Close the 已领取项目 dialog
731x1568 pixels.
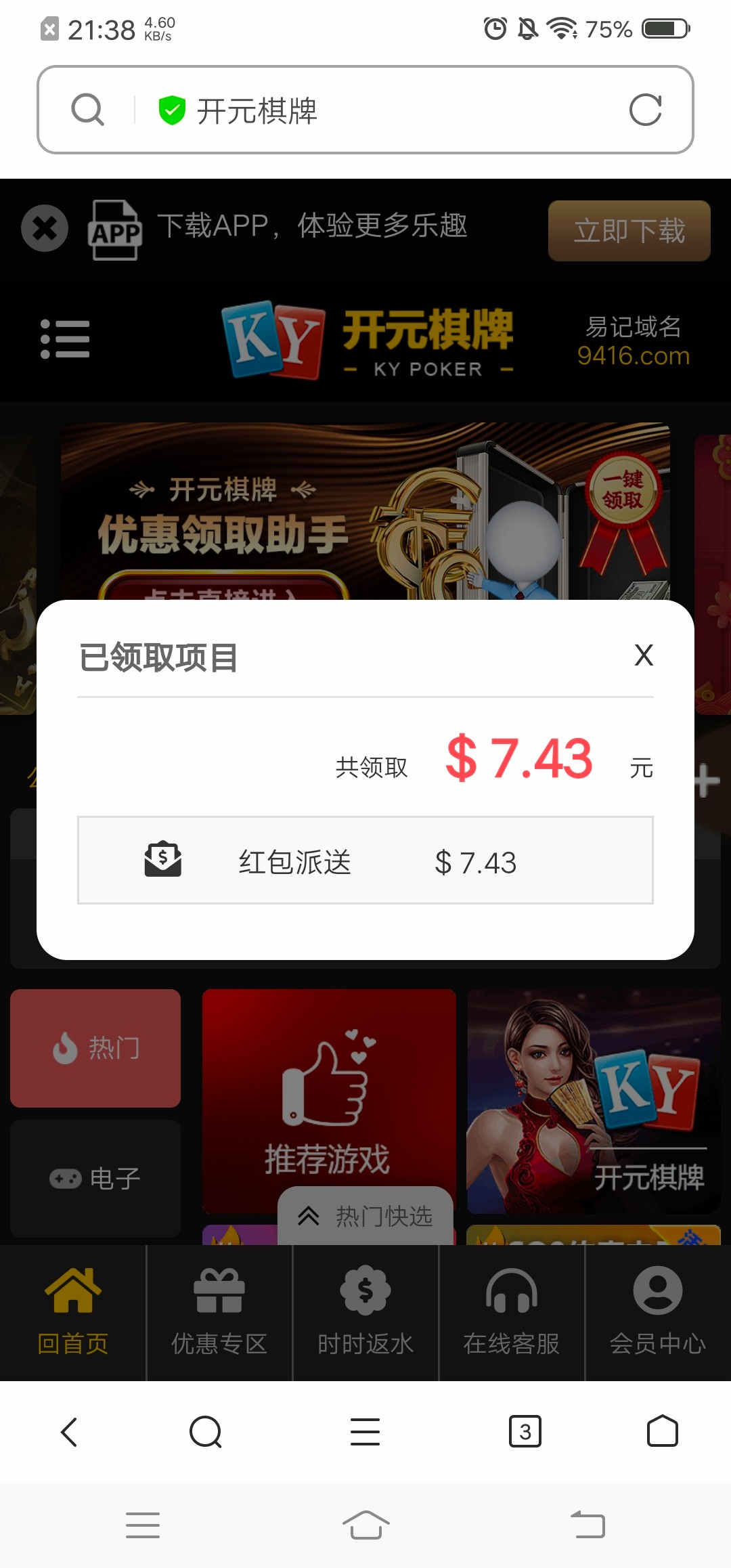(644, 655)
